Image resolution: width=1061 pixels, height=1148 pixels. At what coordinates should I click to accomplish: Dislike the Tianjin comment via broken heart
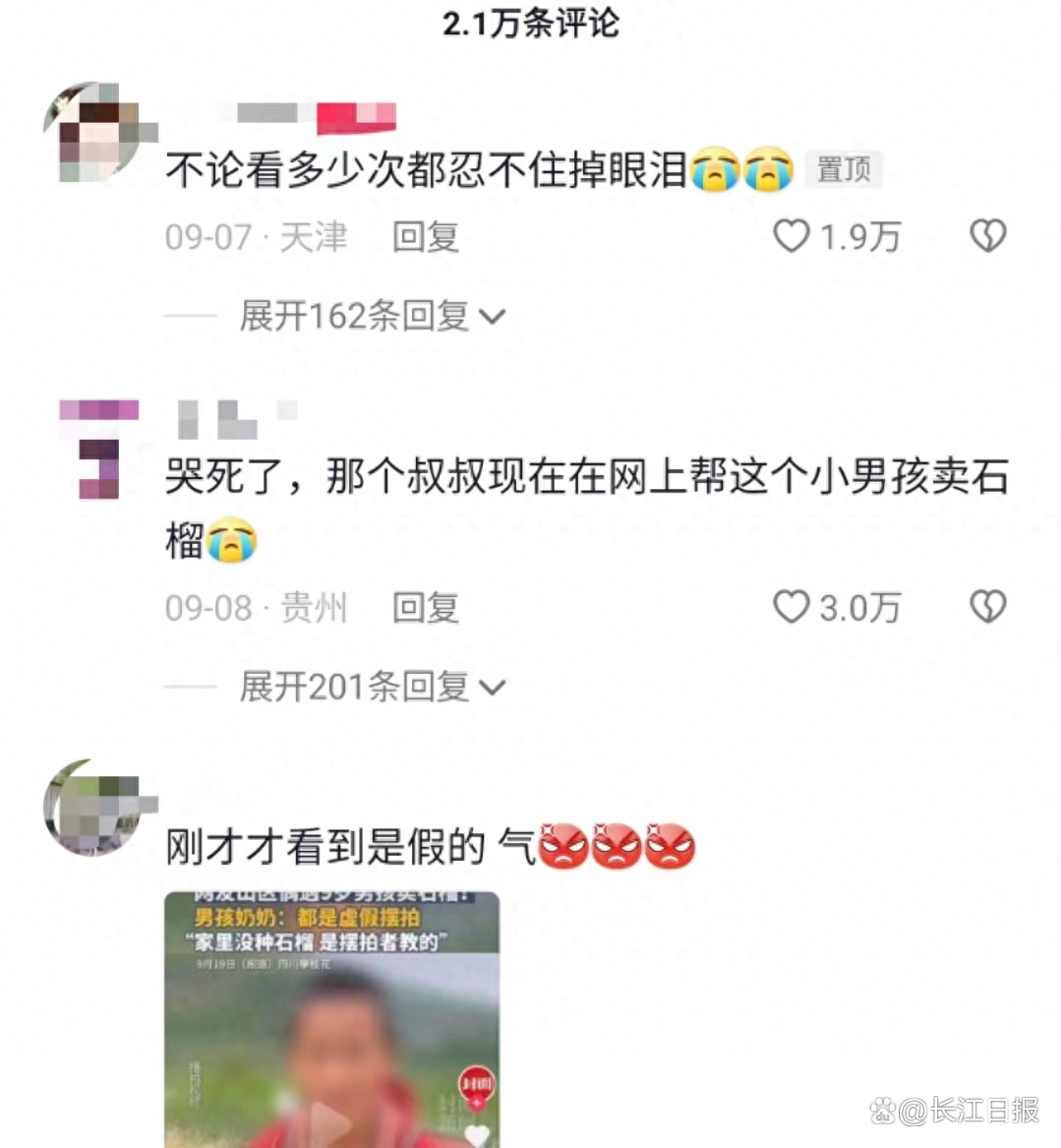[x=987, y=236]
